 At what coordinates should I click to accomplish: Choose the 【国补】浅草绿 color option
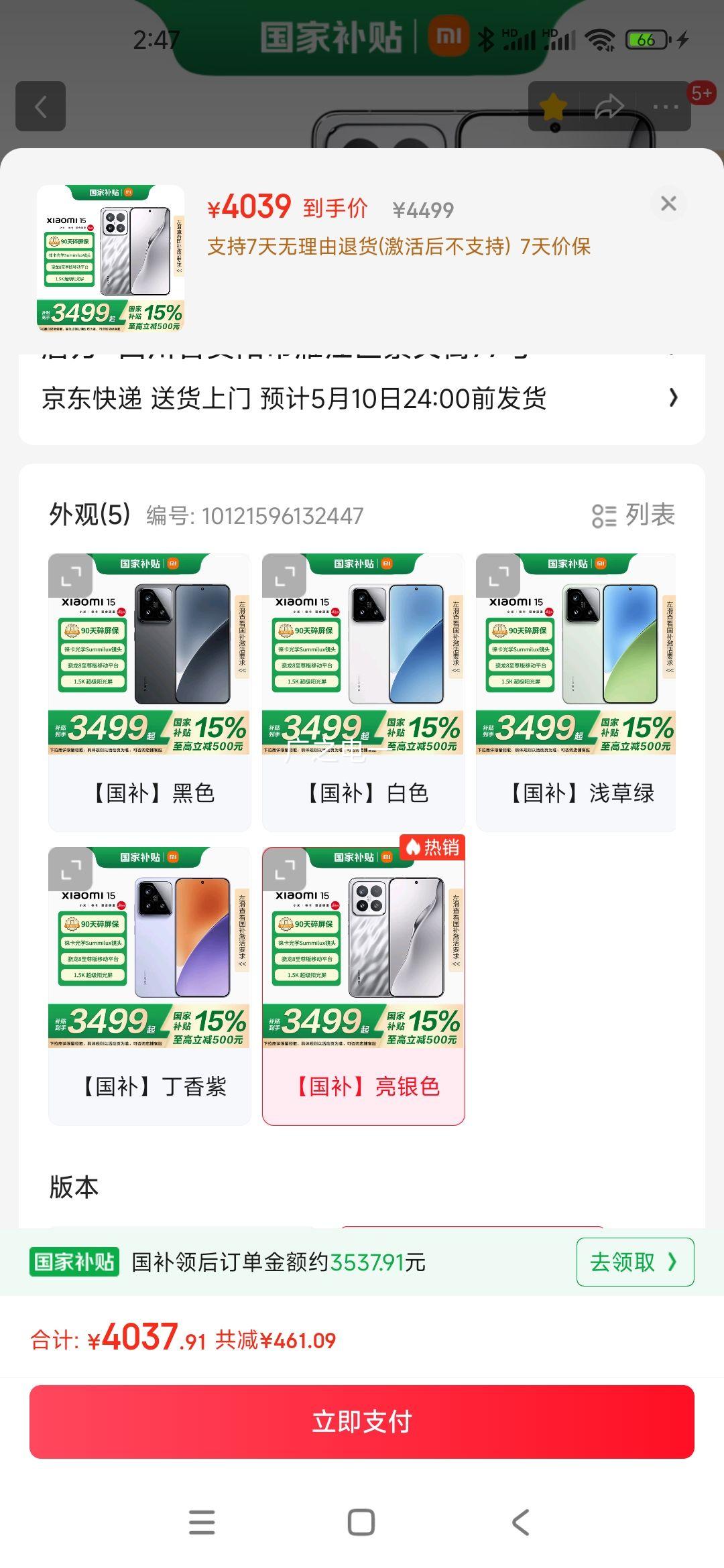[x=576, y=793]
